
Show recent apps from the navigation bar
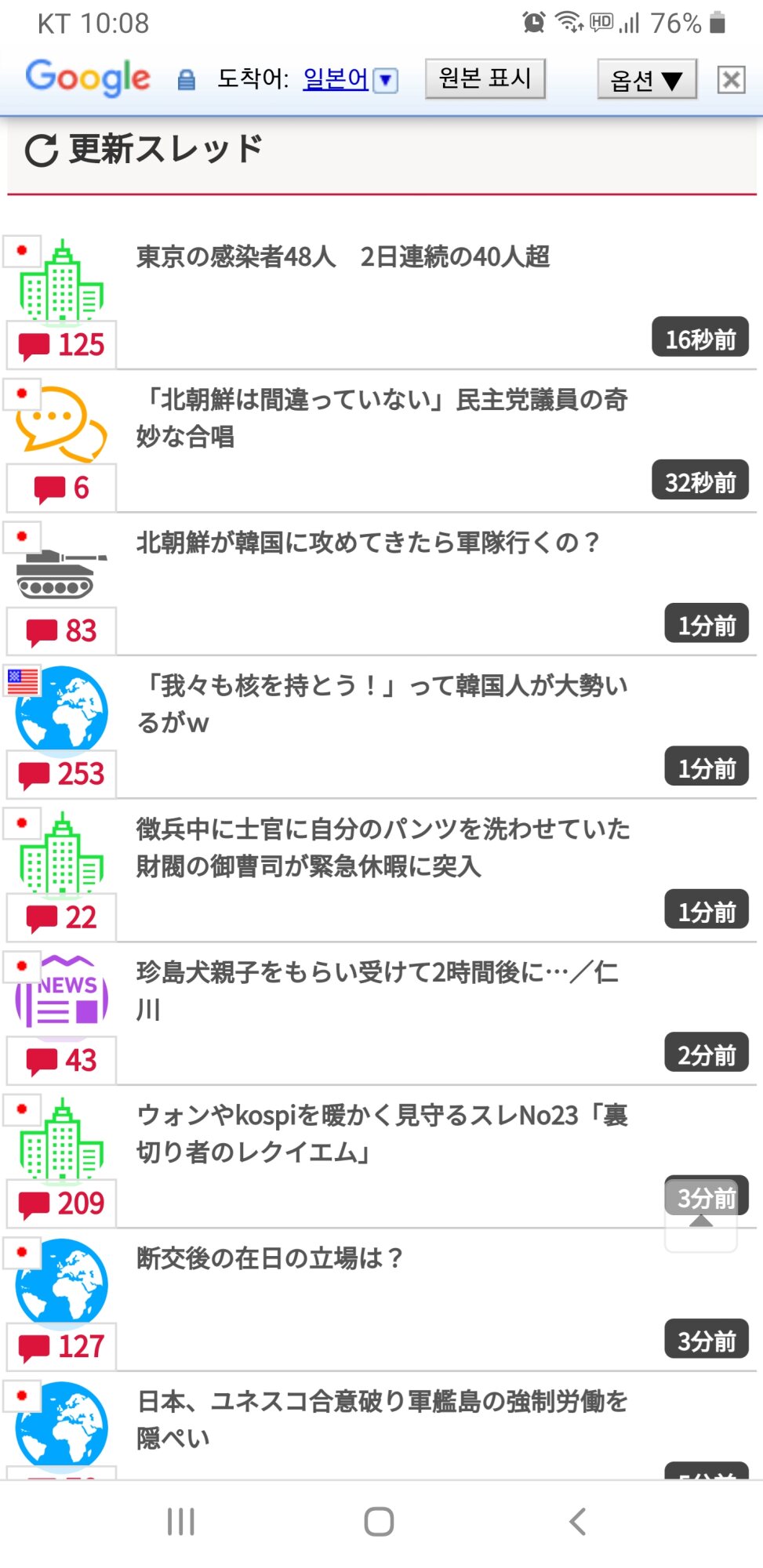point(181,1522)
